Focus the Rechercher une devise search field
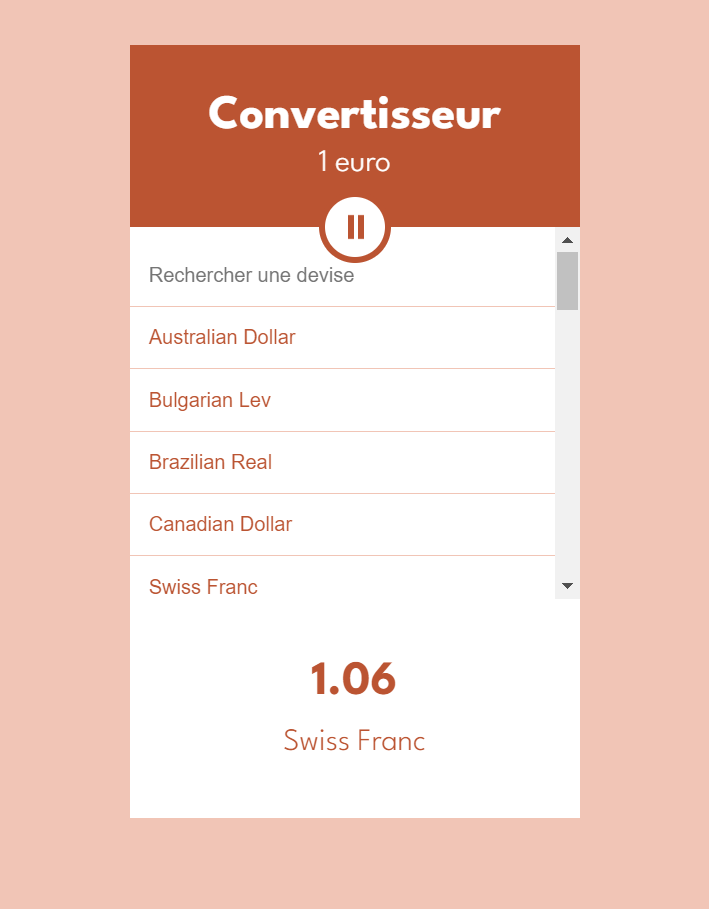Screen dimensions: 709x909 340,276
